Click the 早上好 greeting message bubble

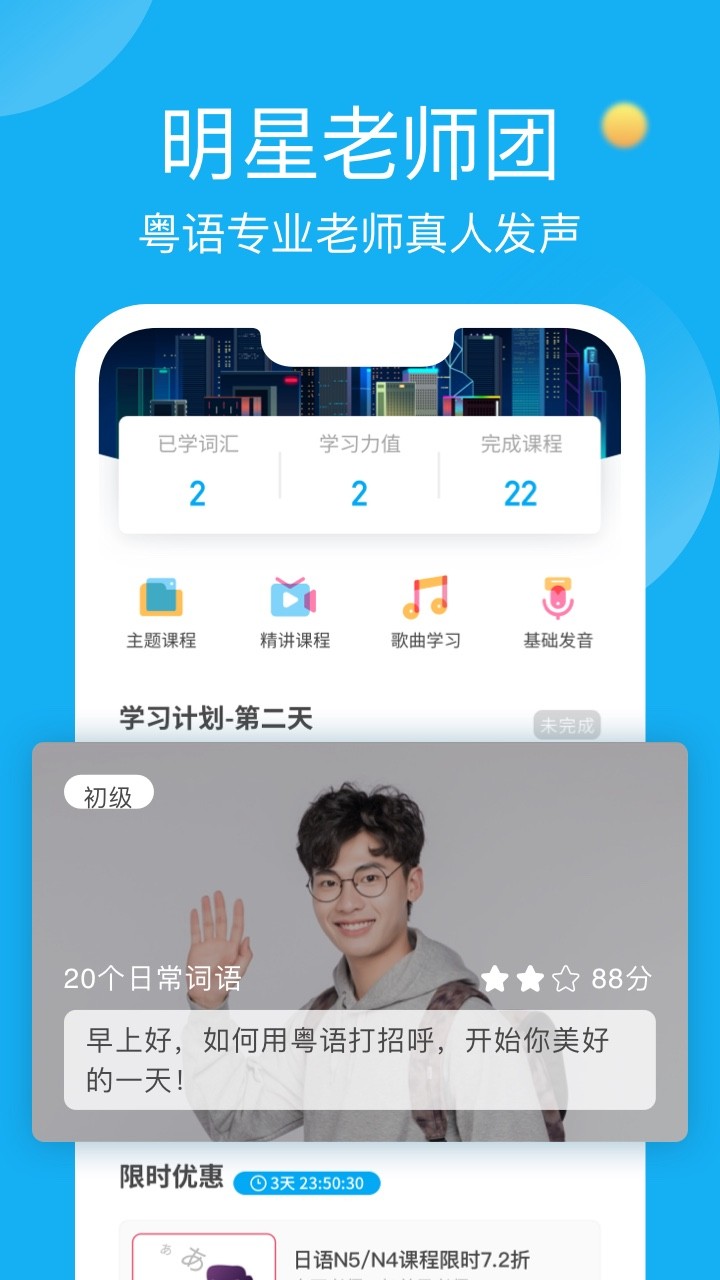pos(360,1060)
